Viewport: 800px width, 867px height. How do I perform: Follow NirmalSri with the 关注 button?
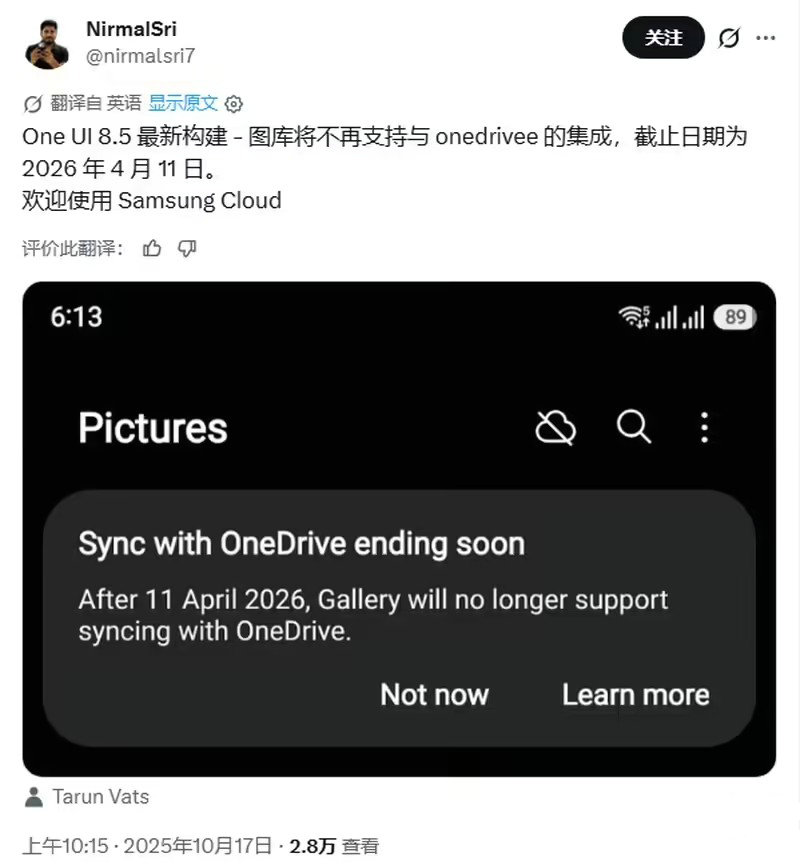663,38
